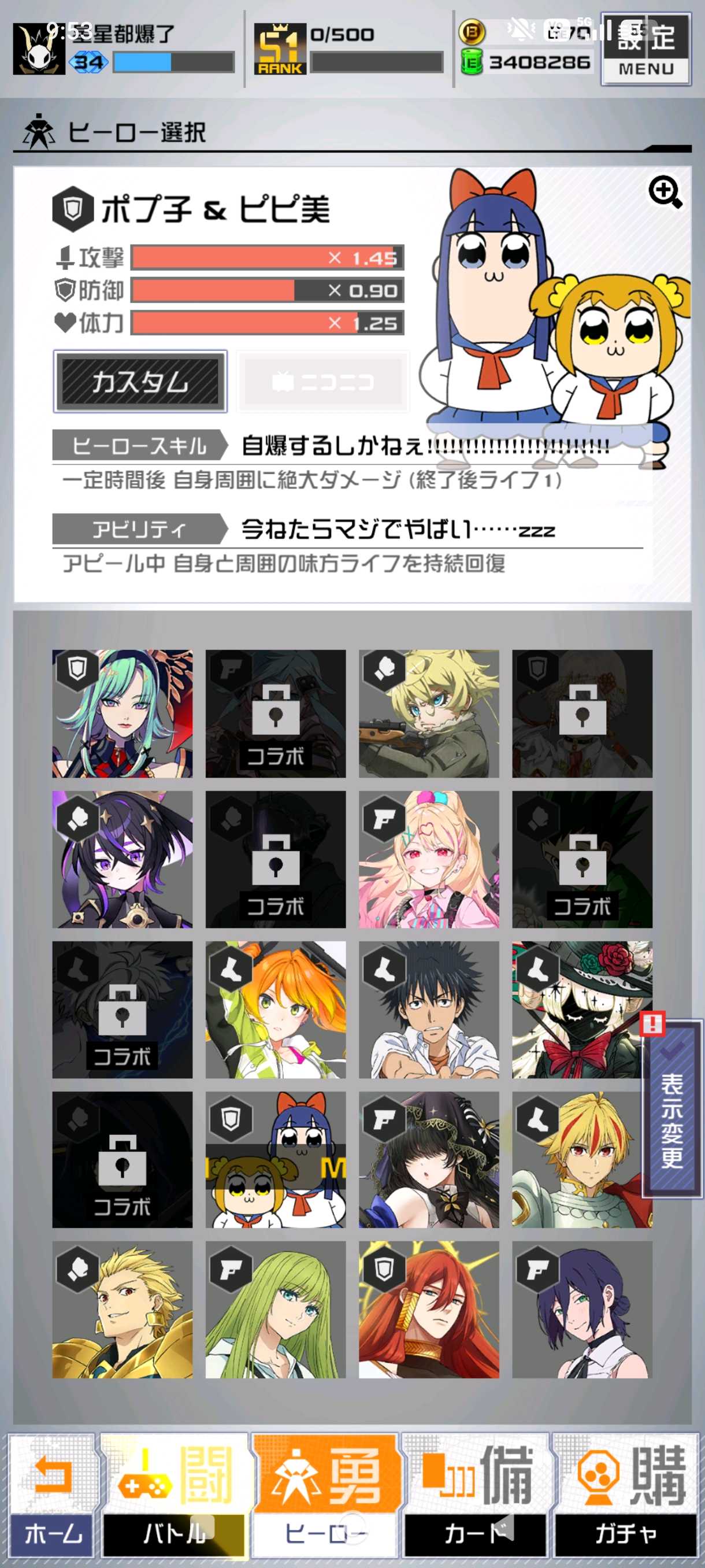Select the teal-haired shield hero portrait
705x1568 pixels.
[123, 713]
